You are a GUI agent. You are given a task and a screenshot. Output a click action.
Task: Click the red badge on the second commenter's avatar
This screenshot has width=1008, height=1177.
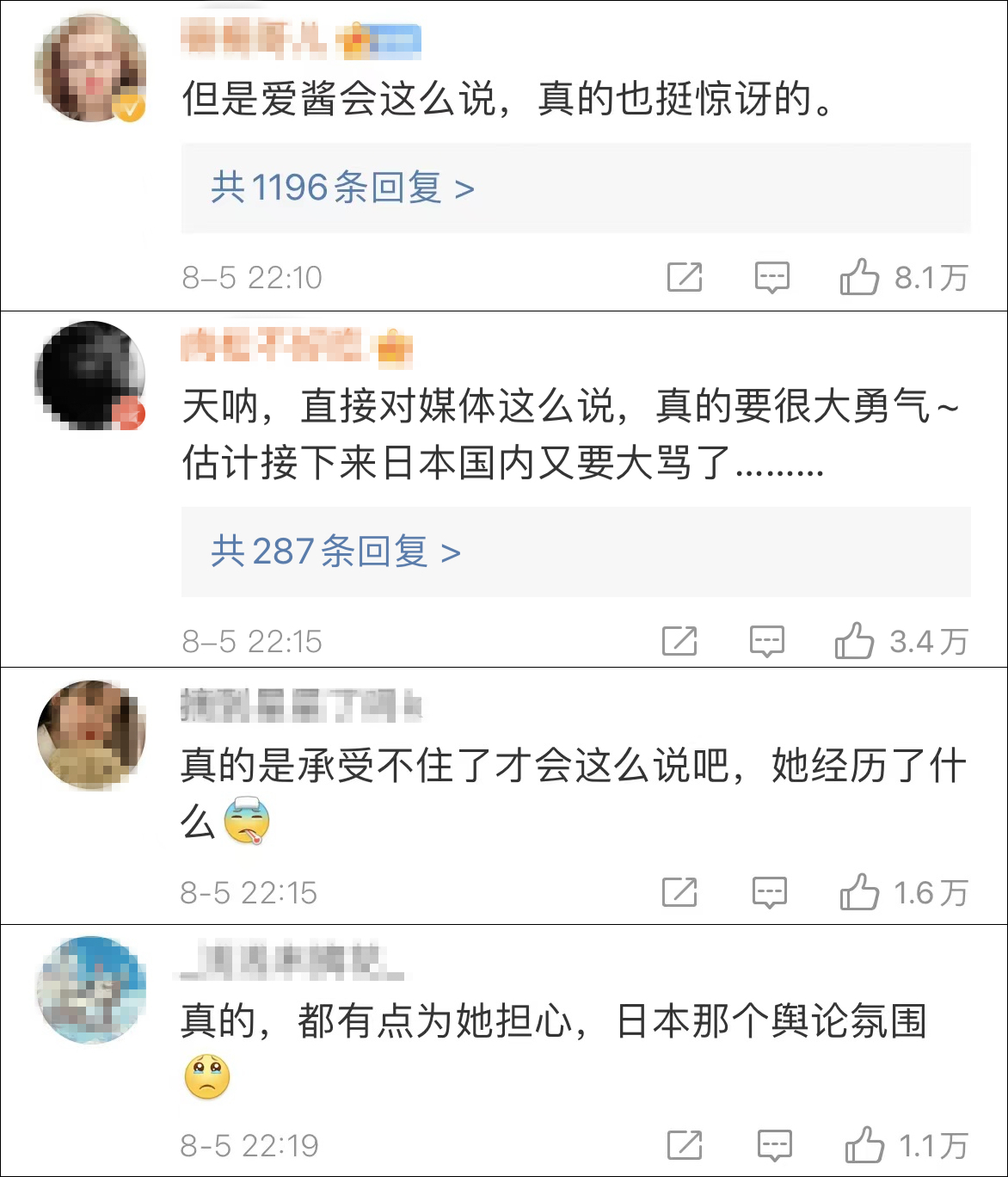click(132, 416)
